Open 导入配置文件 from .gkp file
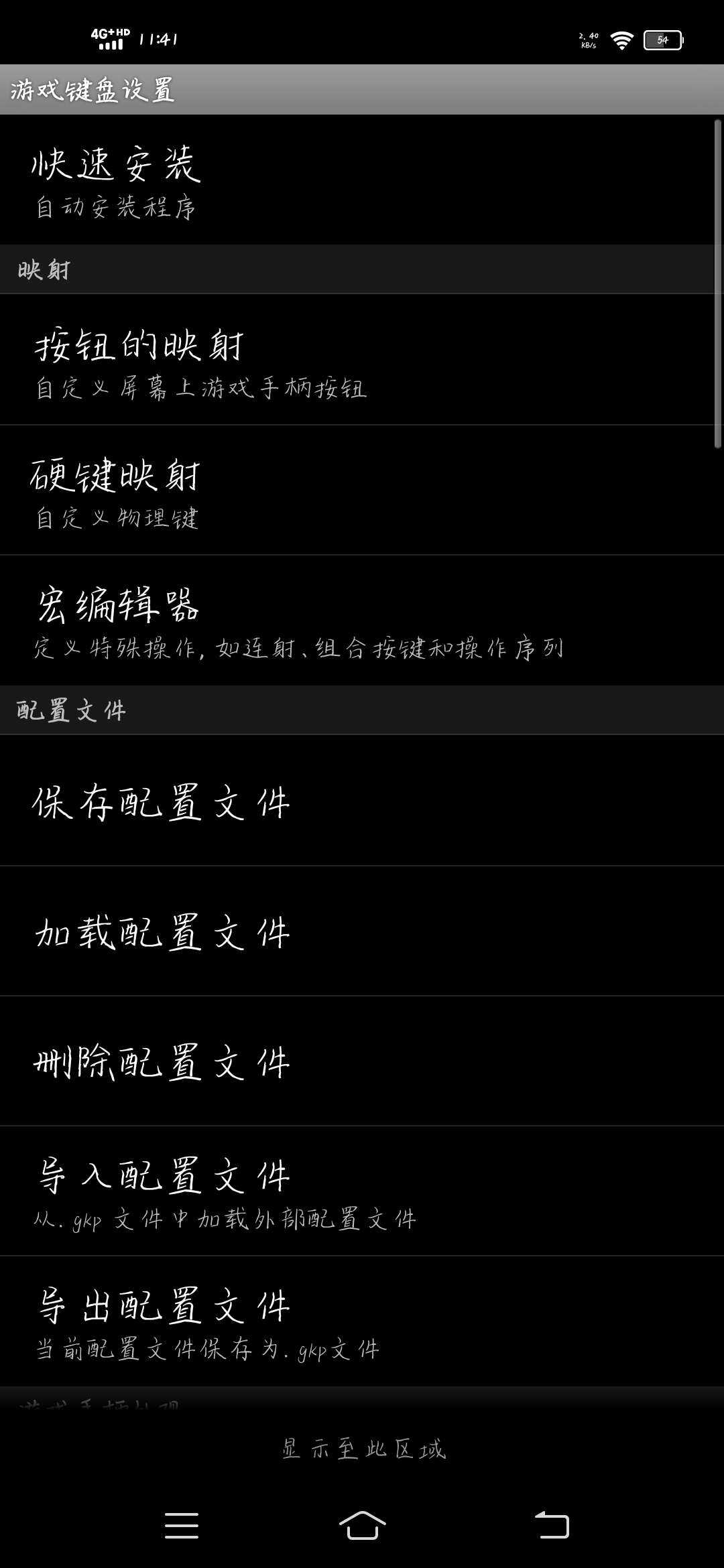724x1568 pixels. (x=362, y=1191)
